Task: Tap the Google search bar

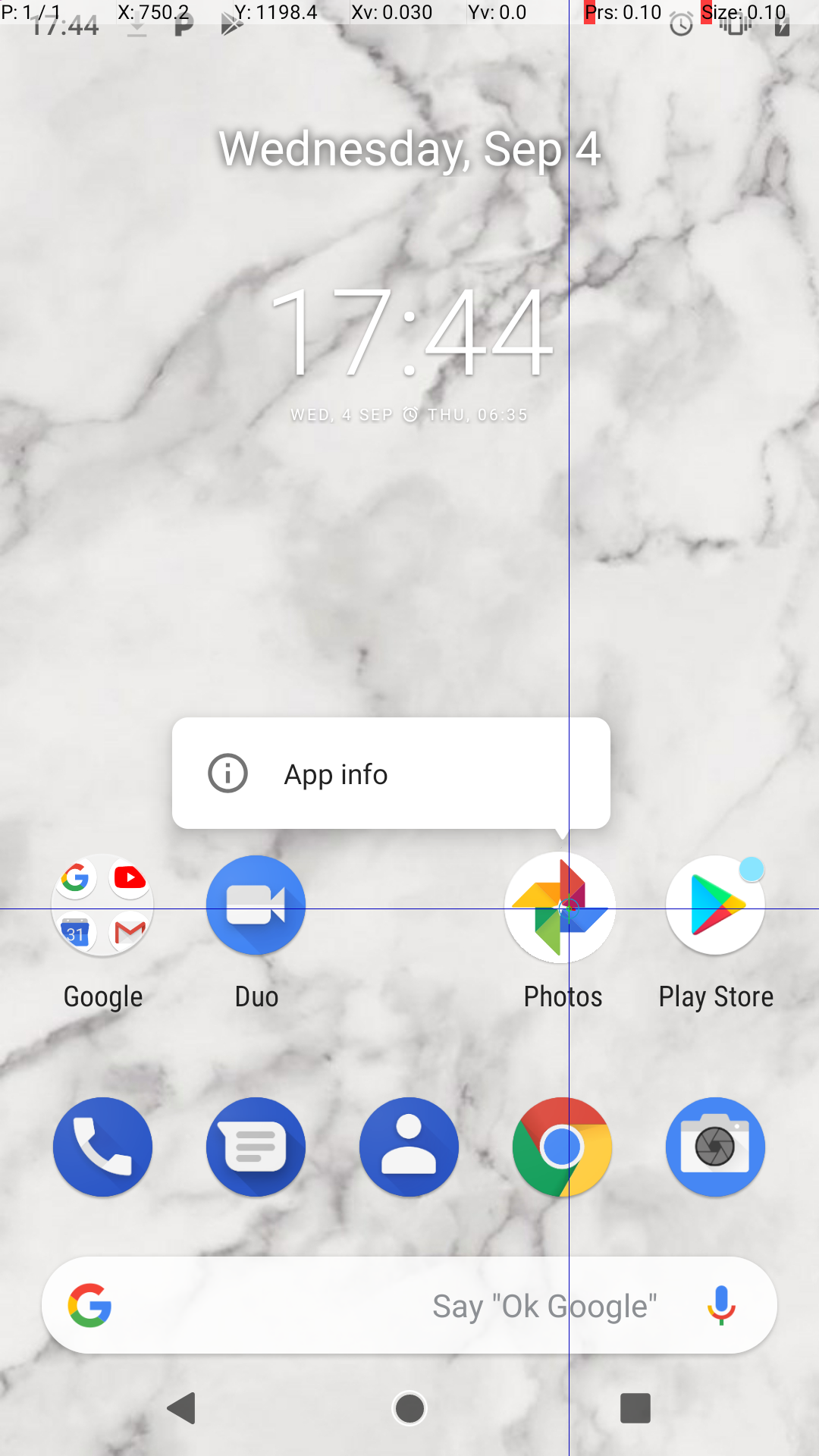Action: (x=379, y=1306)
